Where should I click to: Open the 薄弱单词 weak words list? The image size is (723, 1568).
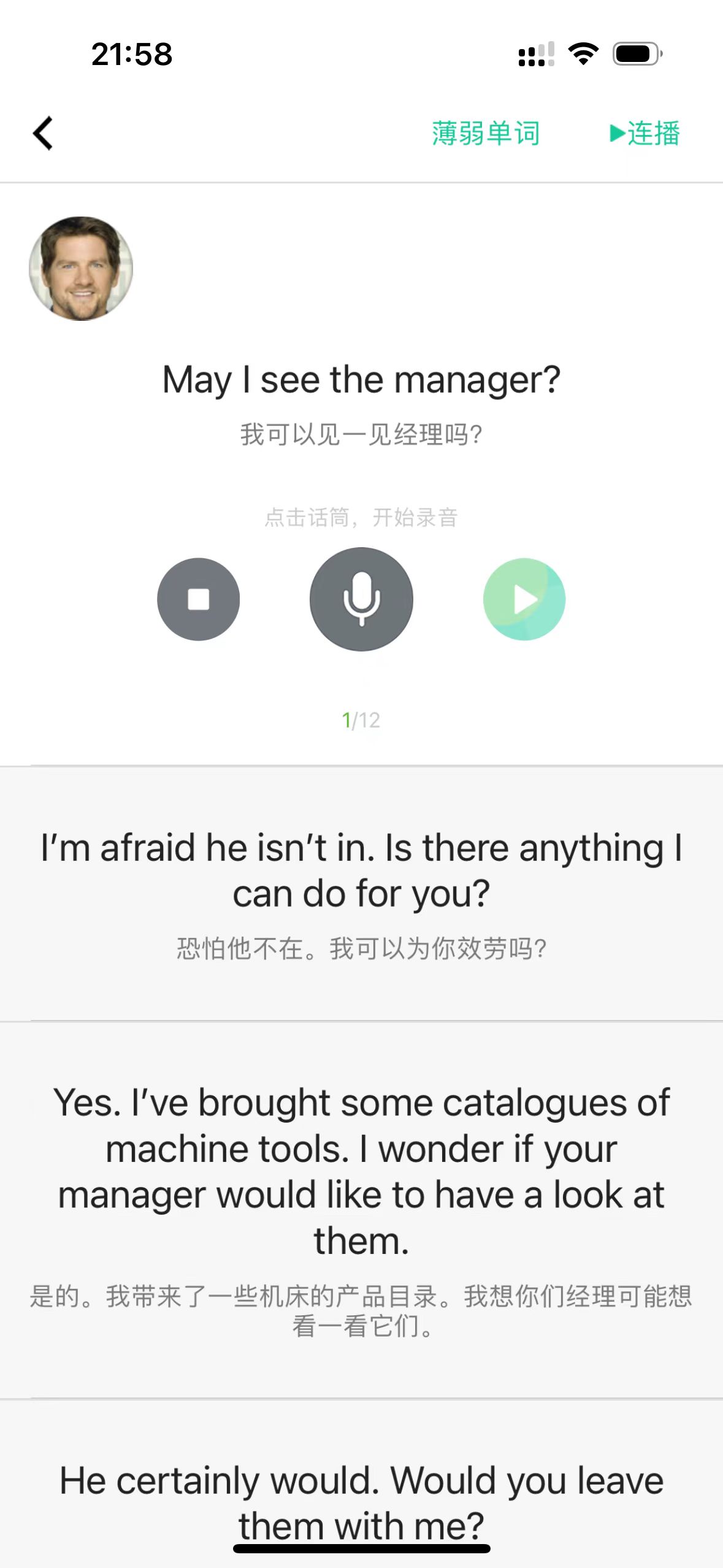coord(485,133)
